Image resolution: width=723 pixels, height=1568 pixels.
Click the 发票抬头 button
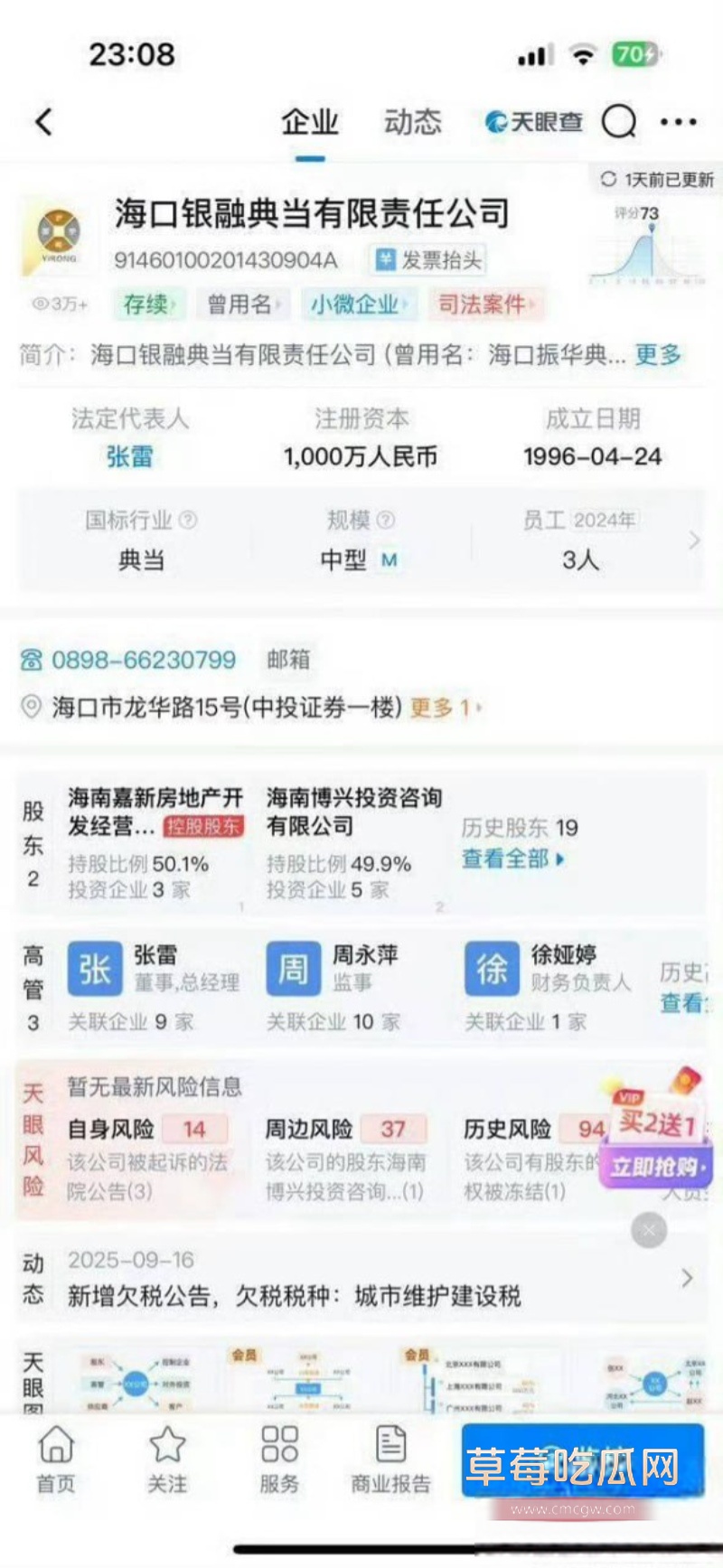coord(430,260)
